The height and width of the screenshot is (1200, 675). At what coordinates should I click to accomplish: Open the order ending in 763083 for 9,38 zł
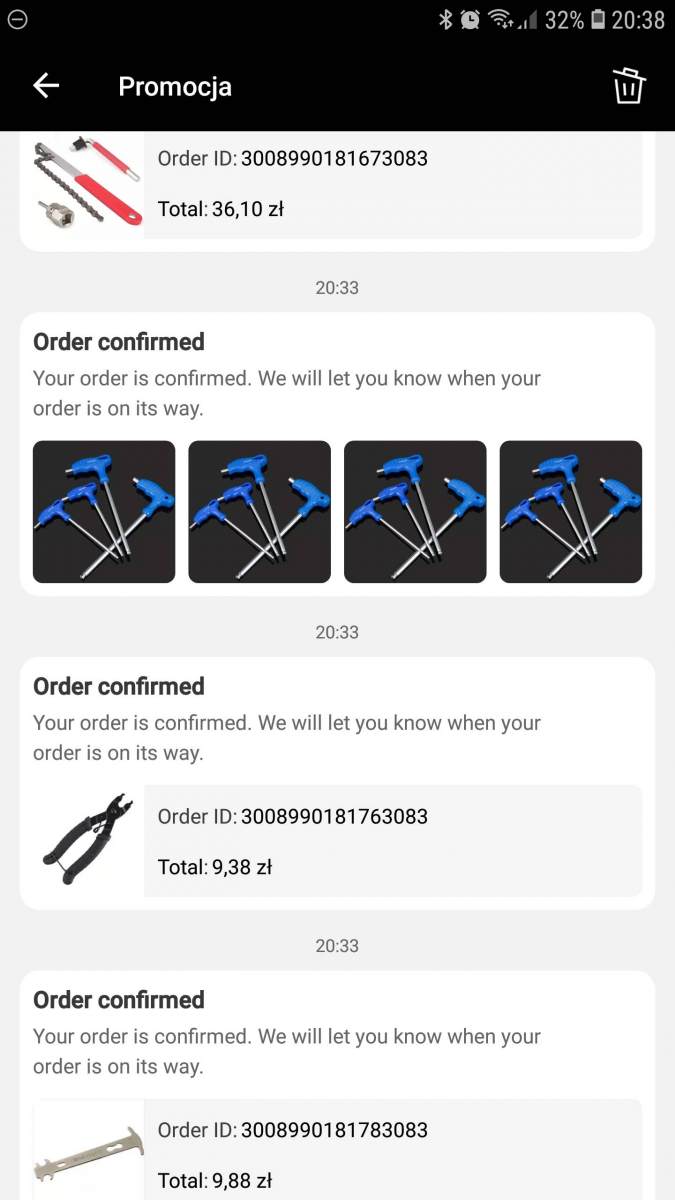(x=337, y=783)
